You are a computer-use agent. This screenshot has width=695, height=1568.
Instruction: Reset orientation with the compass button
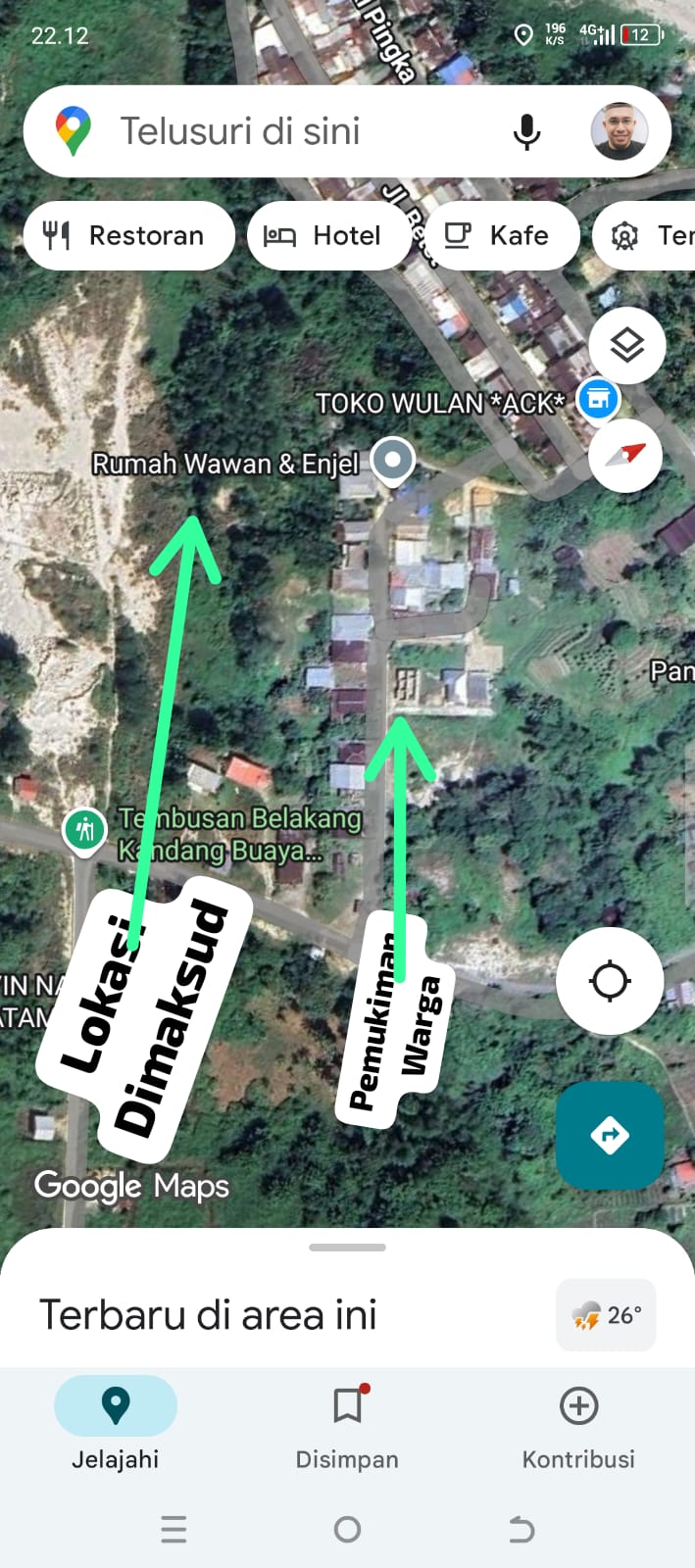click(x=625, y=455)
